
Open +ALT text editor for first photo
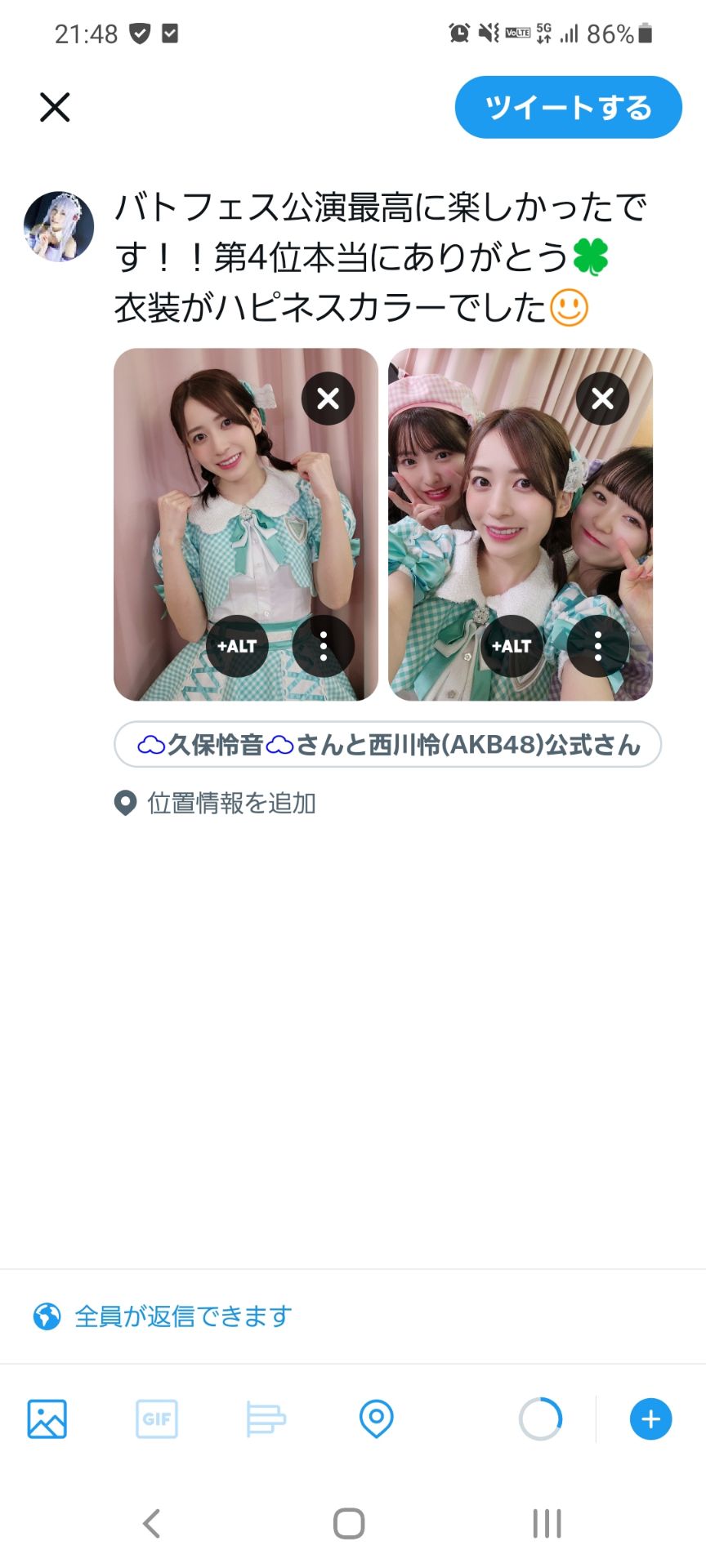pos(237,645)
